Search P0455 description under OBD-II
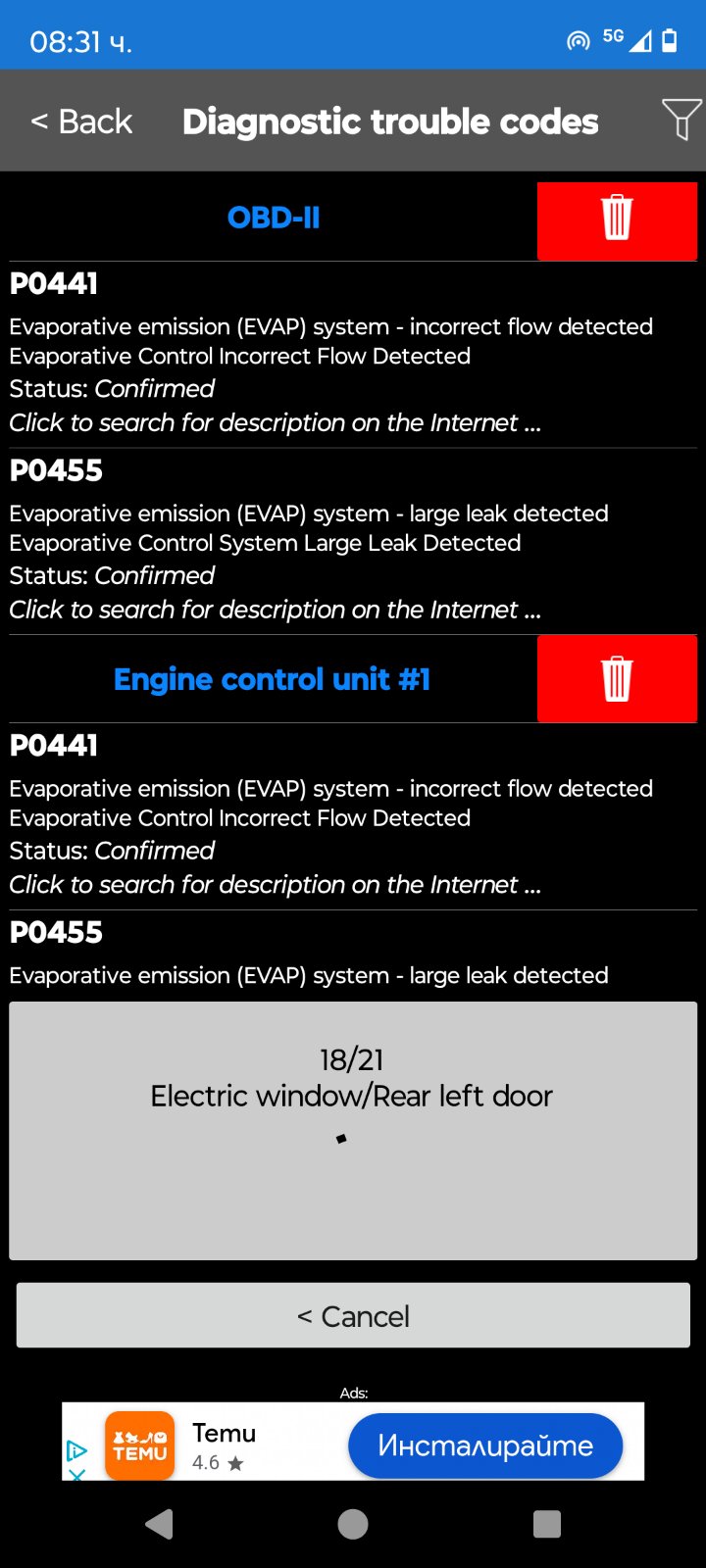The height and width of the screenshot is (1568, 706). pyautogui.click(x=275, y=610)
